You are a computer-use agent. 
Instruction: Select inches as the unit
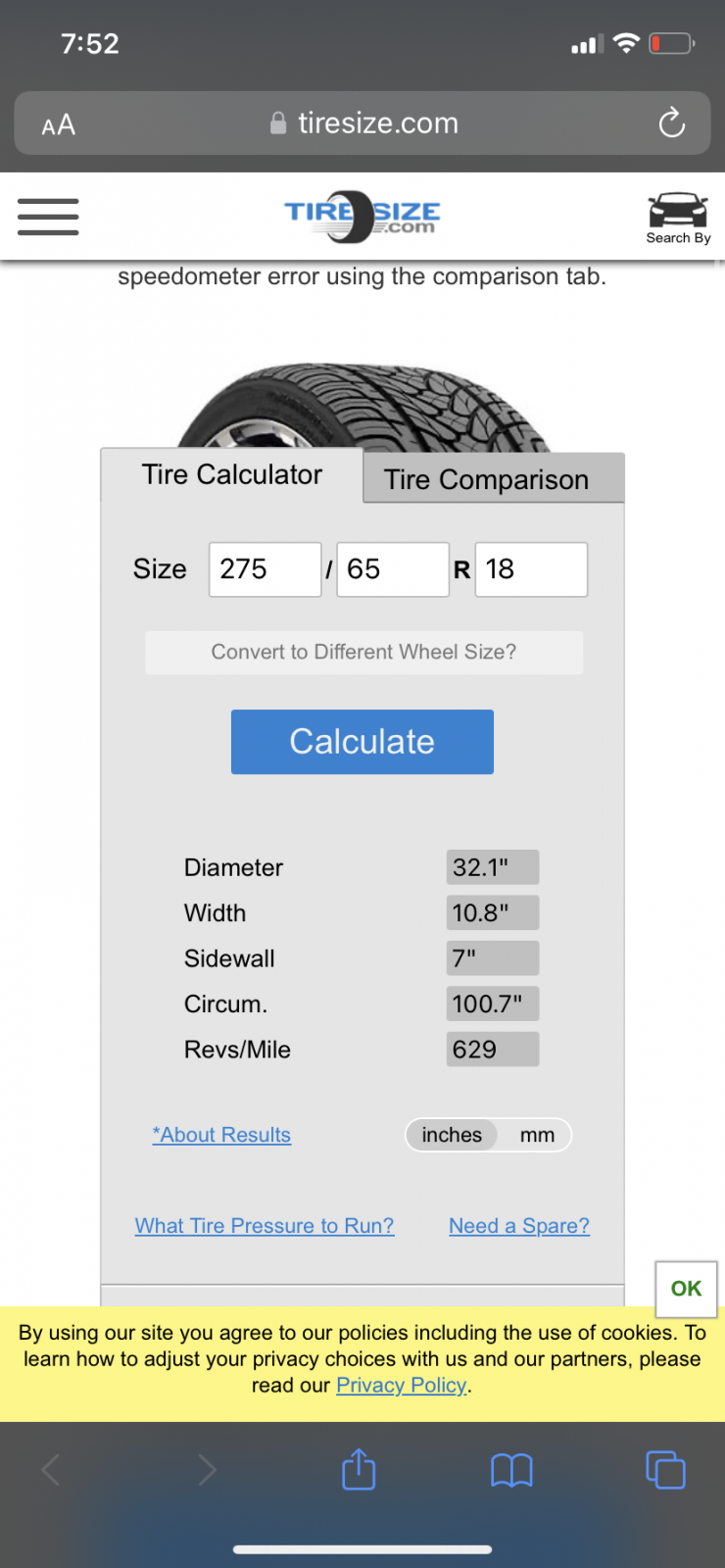452,1135
